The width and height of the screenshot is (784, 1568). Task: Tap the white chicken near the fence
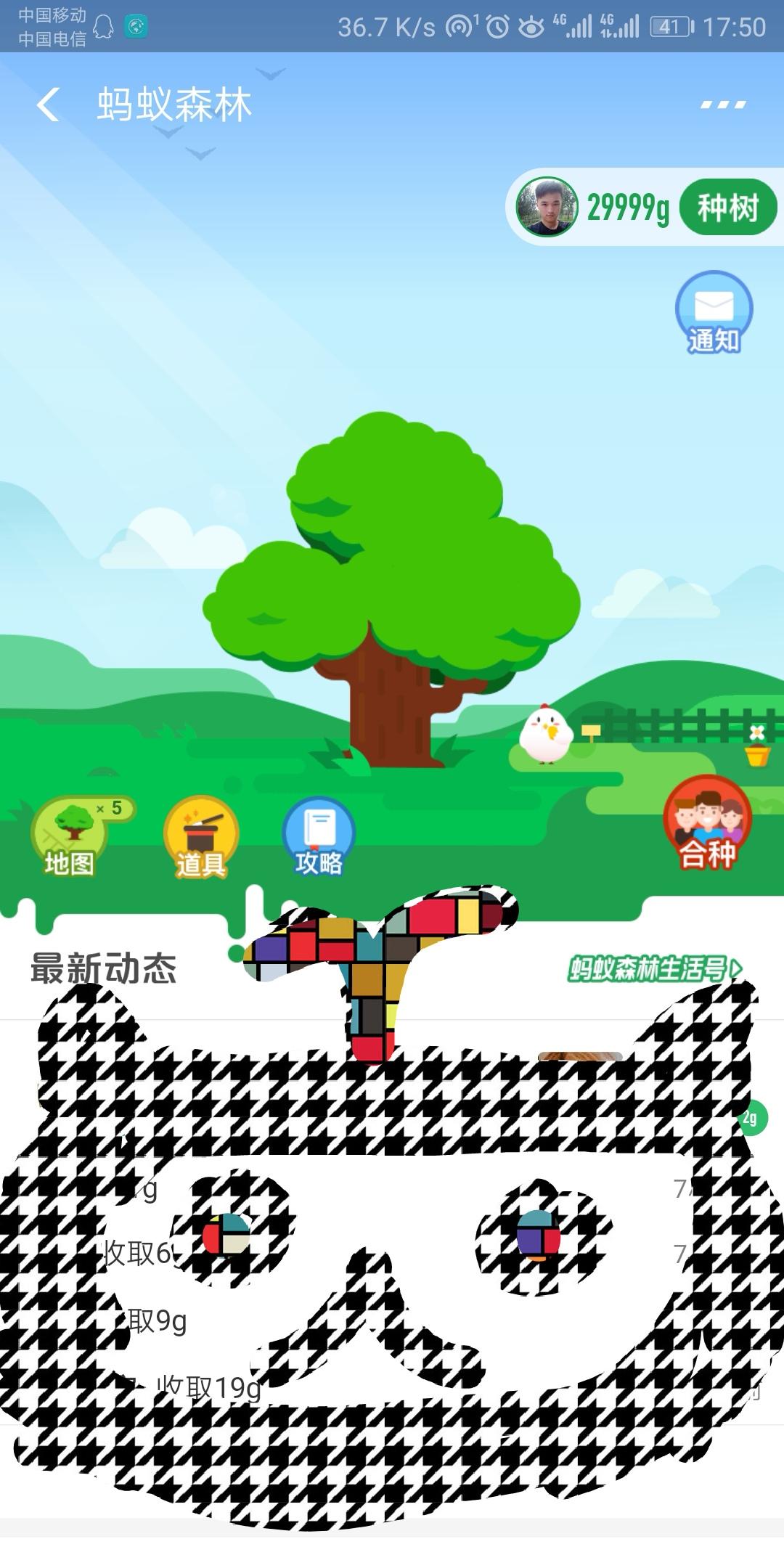click(546, 733)
